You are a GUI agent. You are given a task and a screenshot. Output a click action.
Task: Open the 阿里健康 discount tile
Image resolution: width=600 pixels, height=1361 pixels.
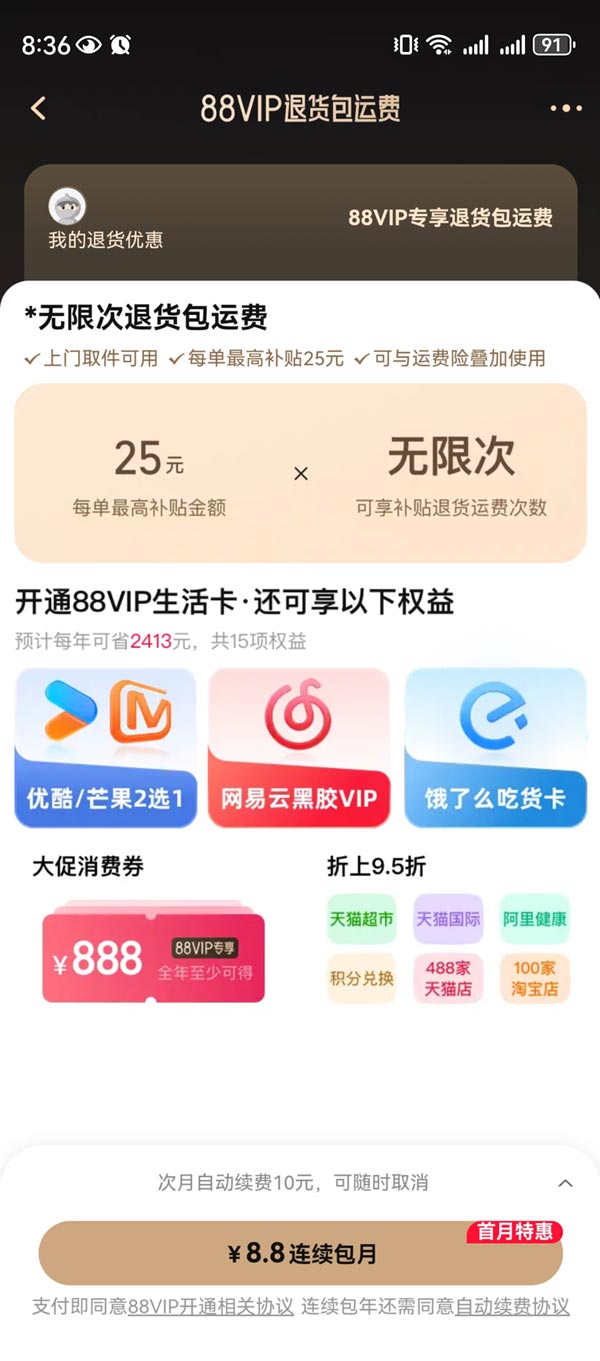coord(535,919)
